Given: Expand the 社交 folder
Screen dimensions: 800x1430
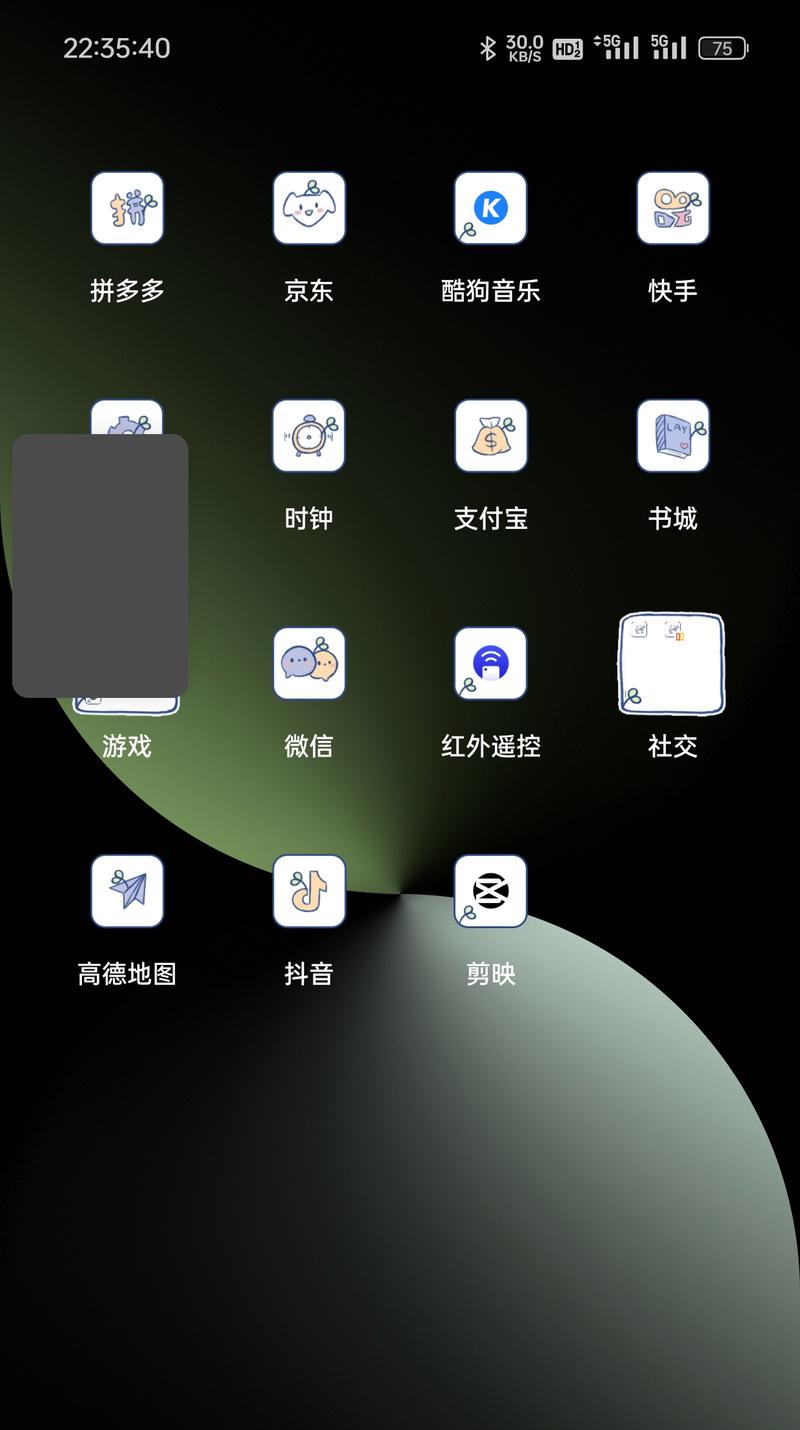Looking at the screenshot, I should [x=673, y=663].
